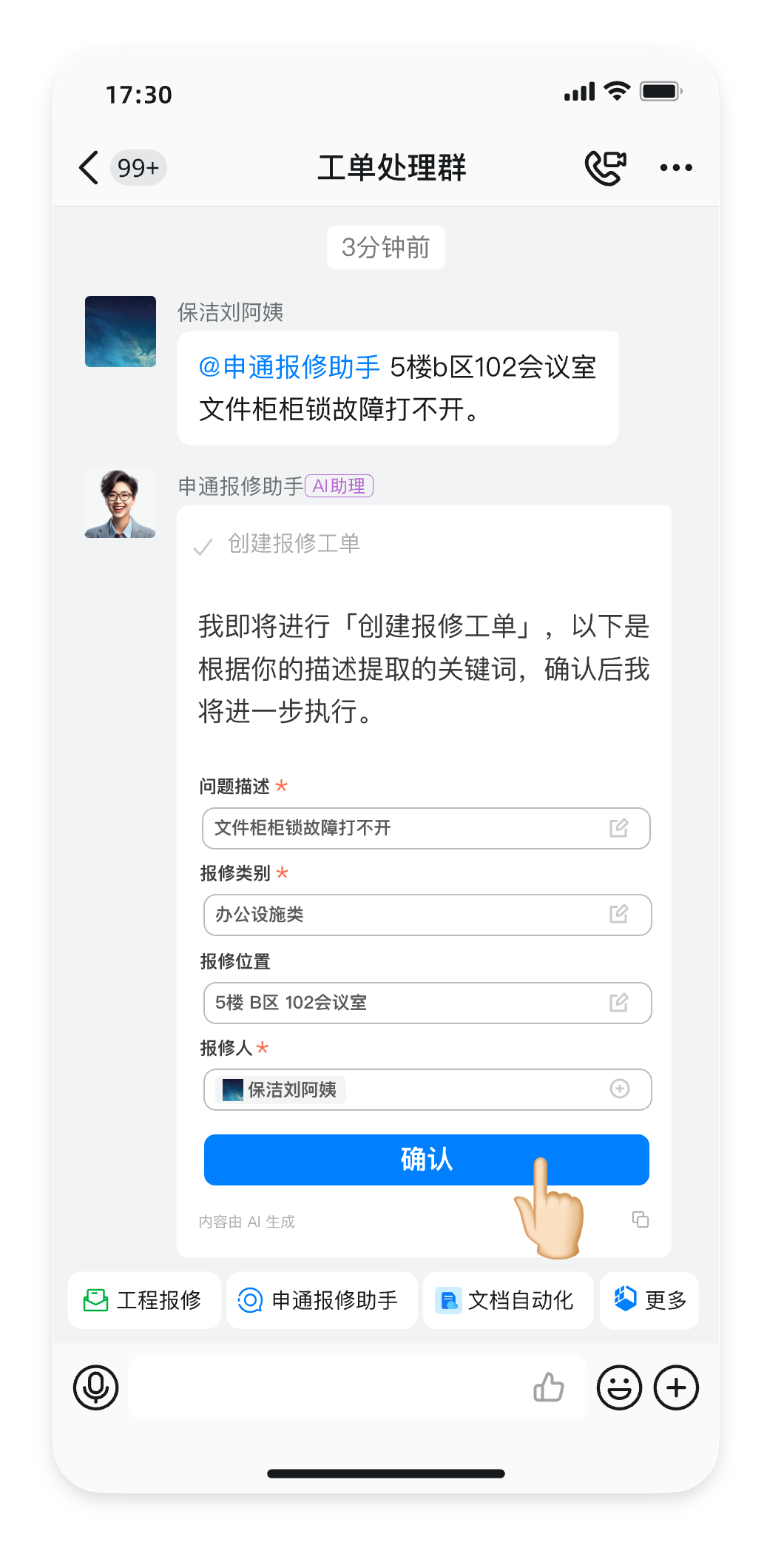Go back from 工单处理群 chat

[x=89, y=167]
